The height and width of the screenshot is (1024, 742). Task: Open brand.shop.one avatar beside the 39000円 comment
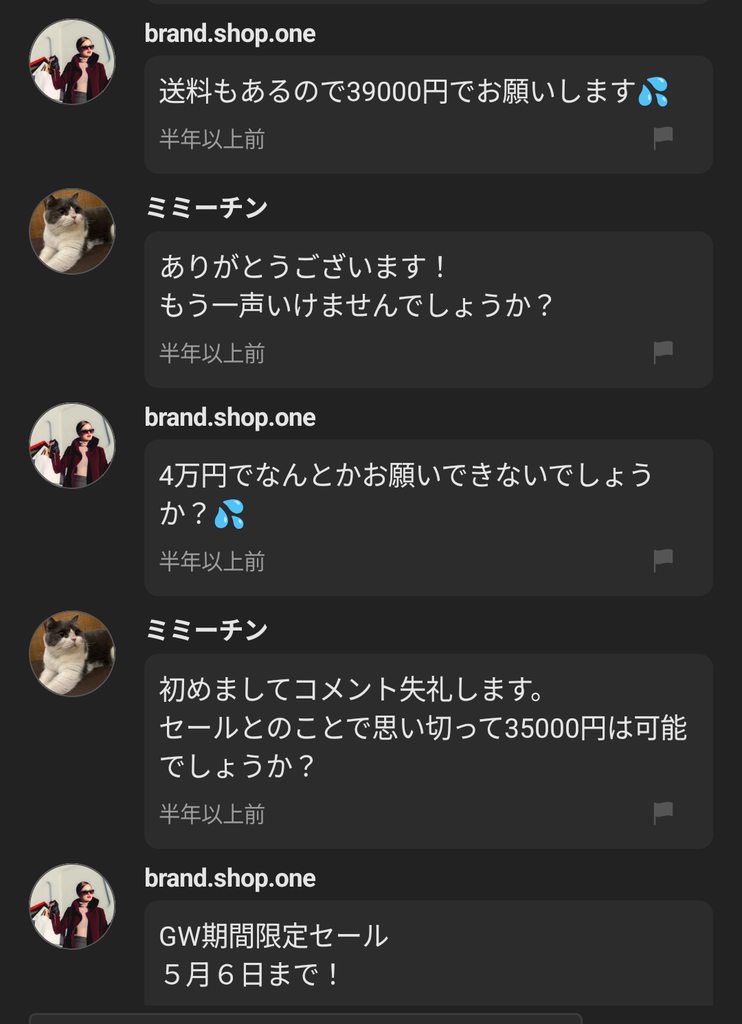click(72, 61)
